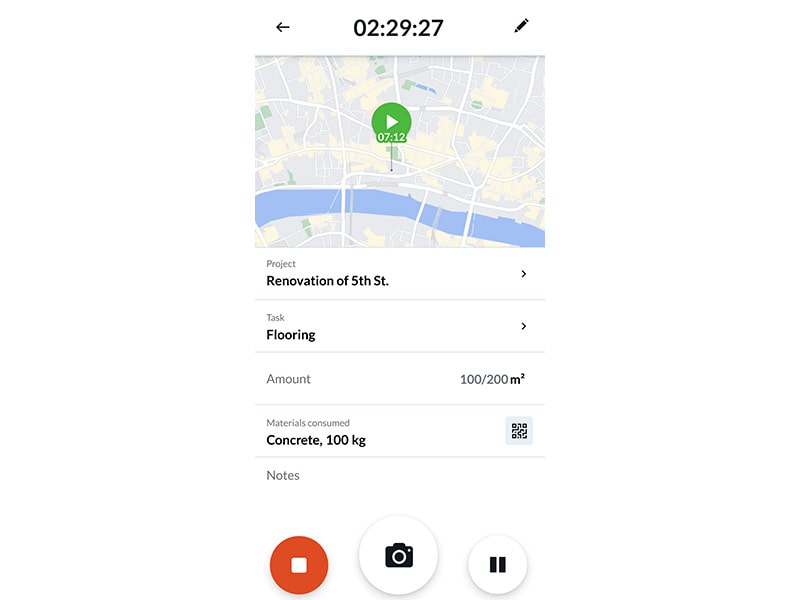The height and width of the screenshot is (600, 800).
Task: Take a photo with the camera button
Action: point(398,556)
